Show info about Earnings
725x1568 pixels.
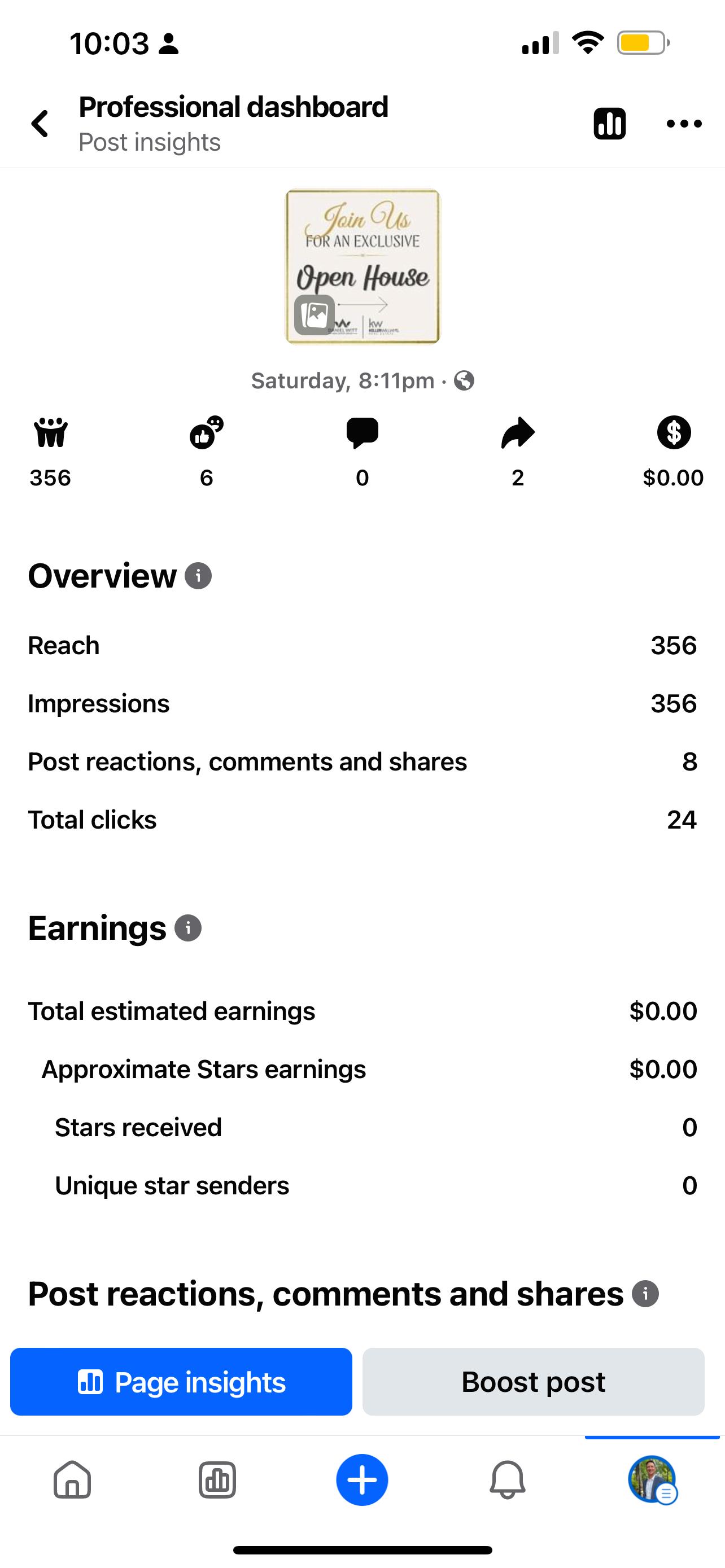pos(188,928)
